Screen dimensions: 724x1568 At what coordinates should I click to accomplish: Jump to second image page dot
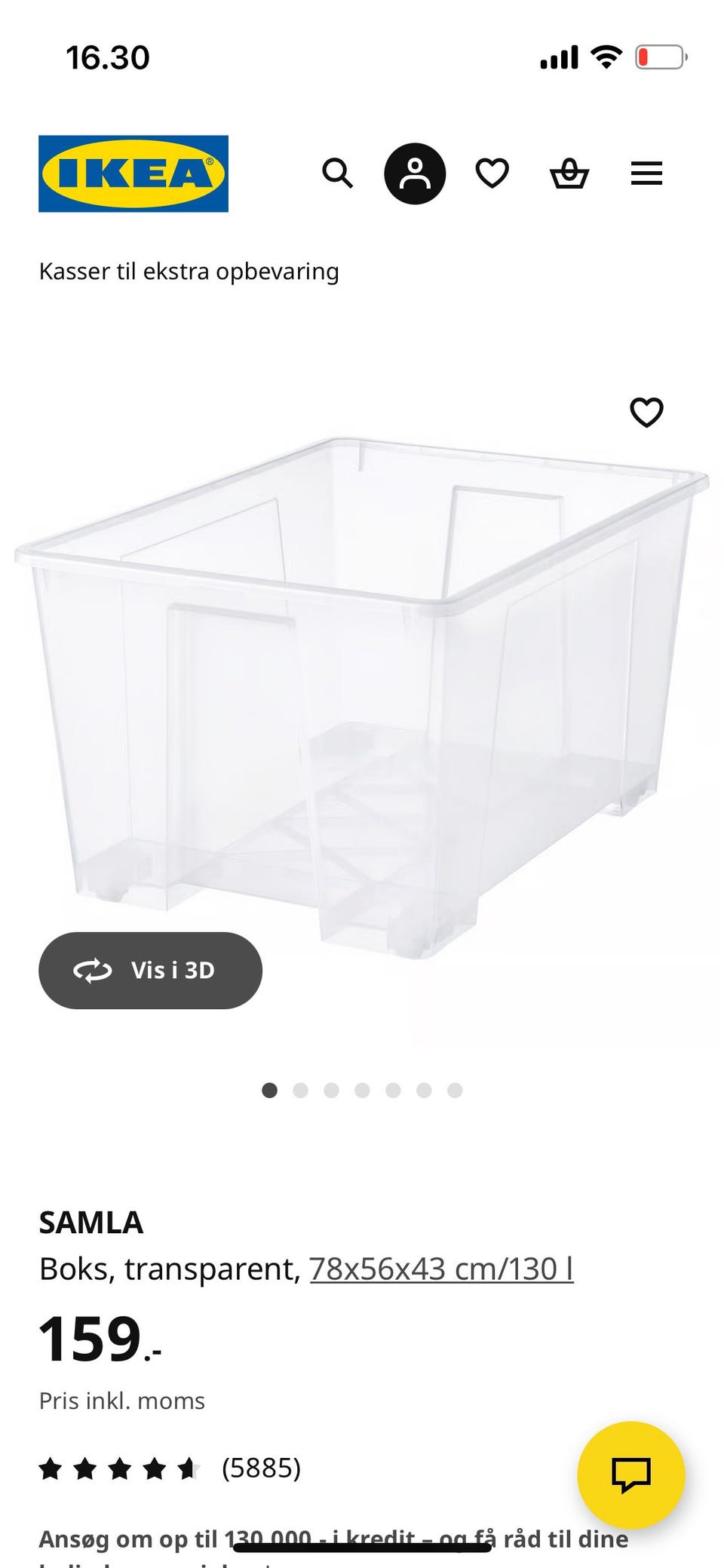click(300, 1090)
